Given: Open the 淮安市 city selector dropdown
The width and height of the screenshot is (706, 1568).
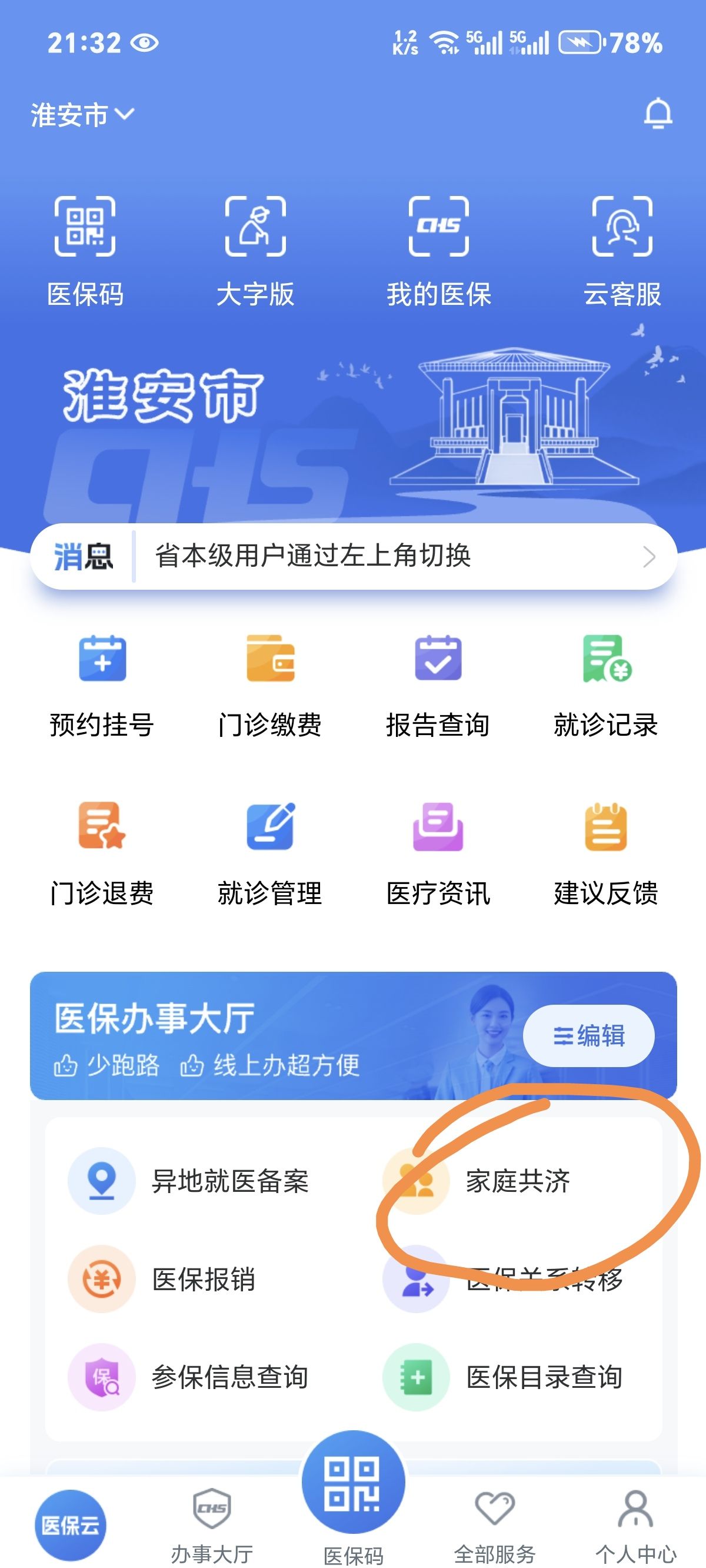Looking at the screenshot, I should (82, 115).
